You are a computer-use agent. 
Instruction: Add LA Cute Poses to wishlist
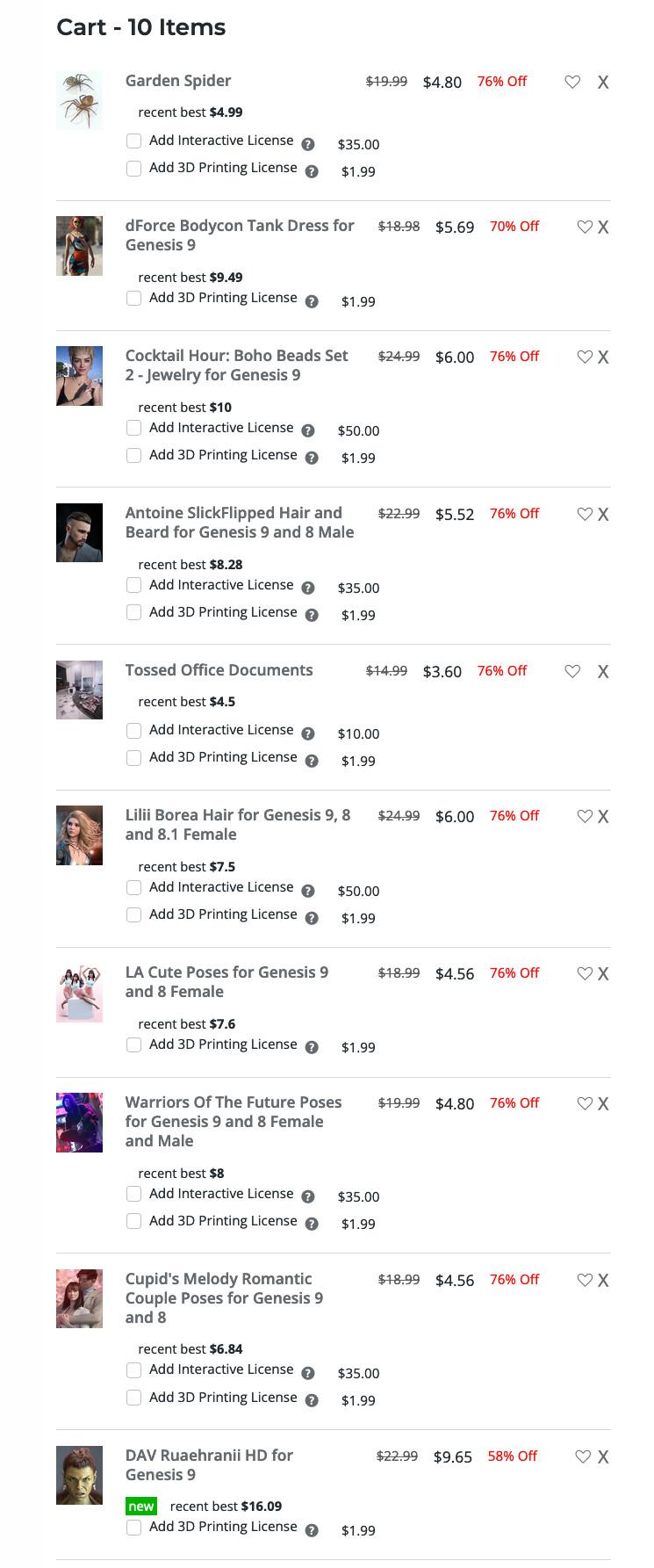[x=585, y=974]
